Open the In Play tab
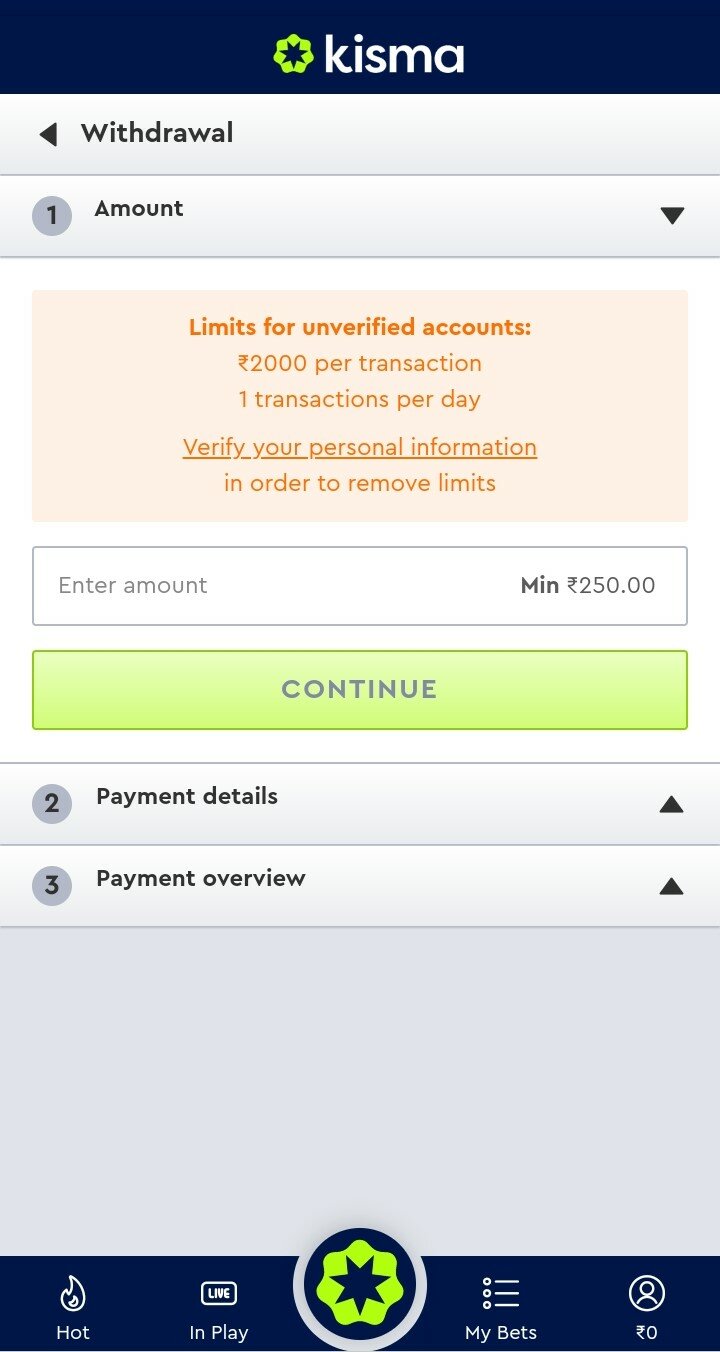Screen dimensions: 720x1352 [218, 1306]
